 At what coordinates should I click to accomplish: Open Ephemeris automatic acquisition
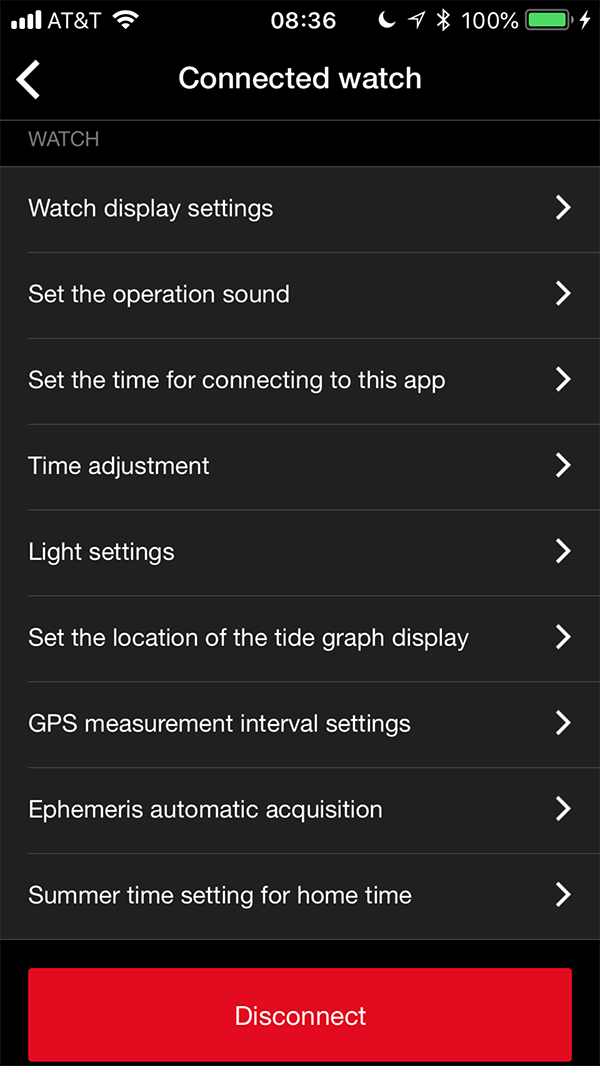300,810
